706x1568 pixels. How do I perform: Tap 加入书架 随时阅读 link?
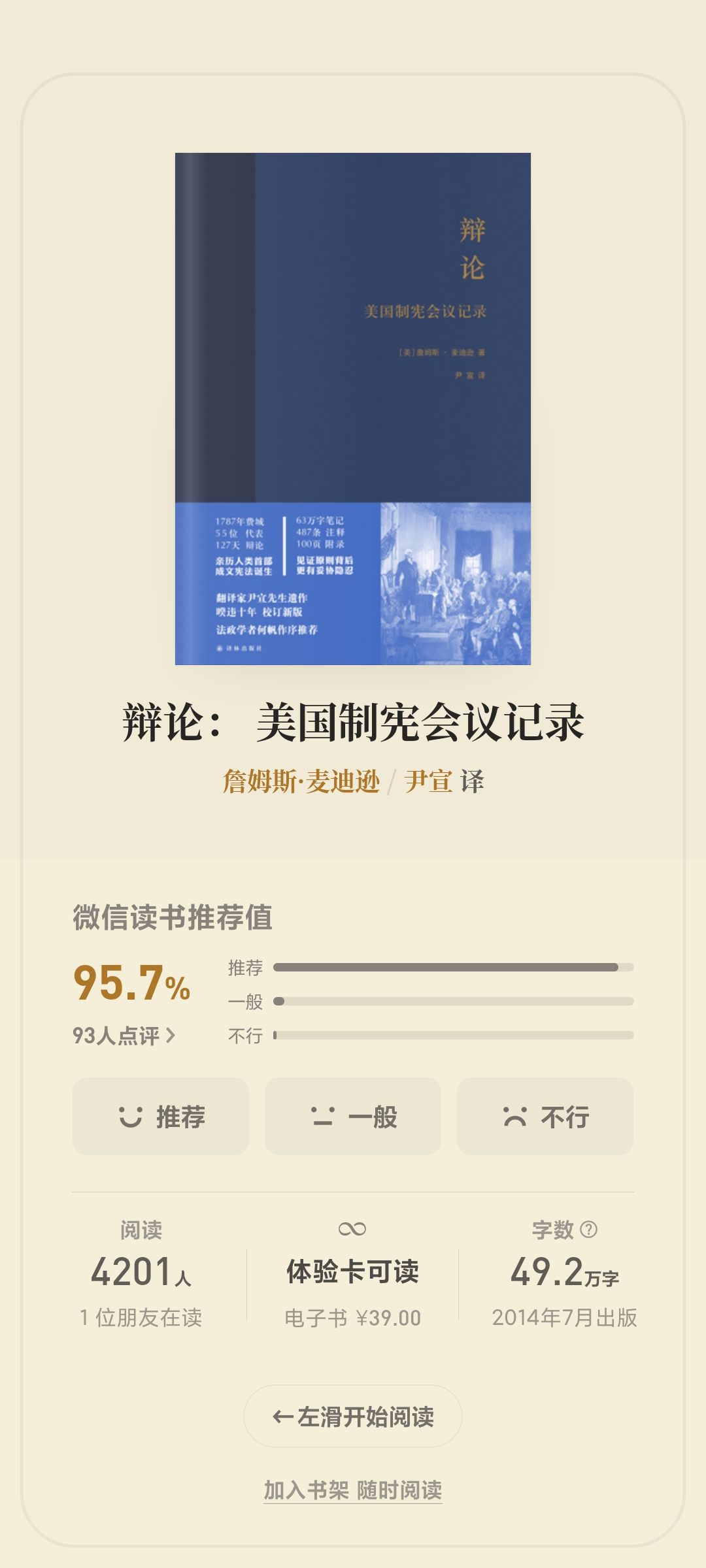(353, 1490)
